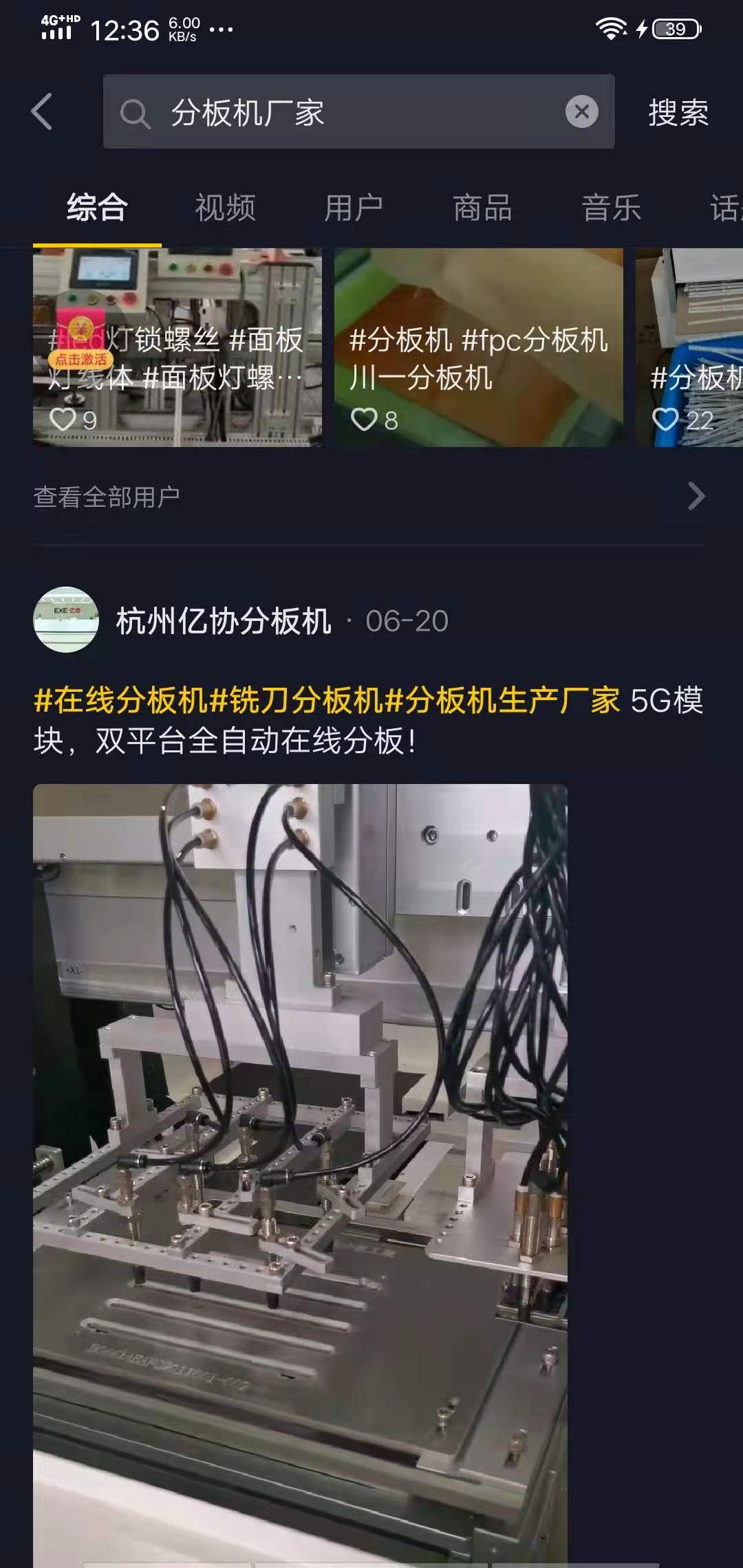The image size is (743, 1568).
Task: Switch to the 商品 tab
Action: [482, 207]
